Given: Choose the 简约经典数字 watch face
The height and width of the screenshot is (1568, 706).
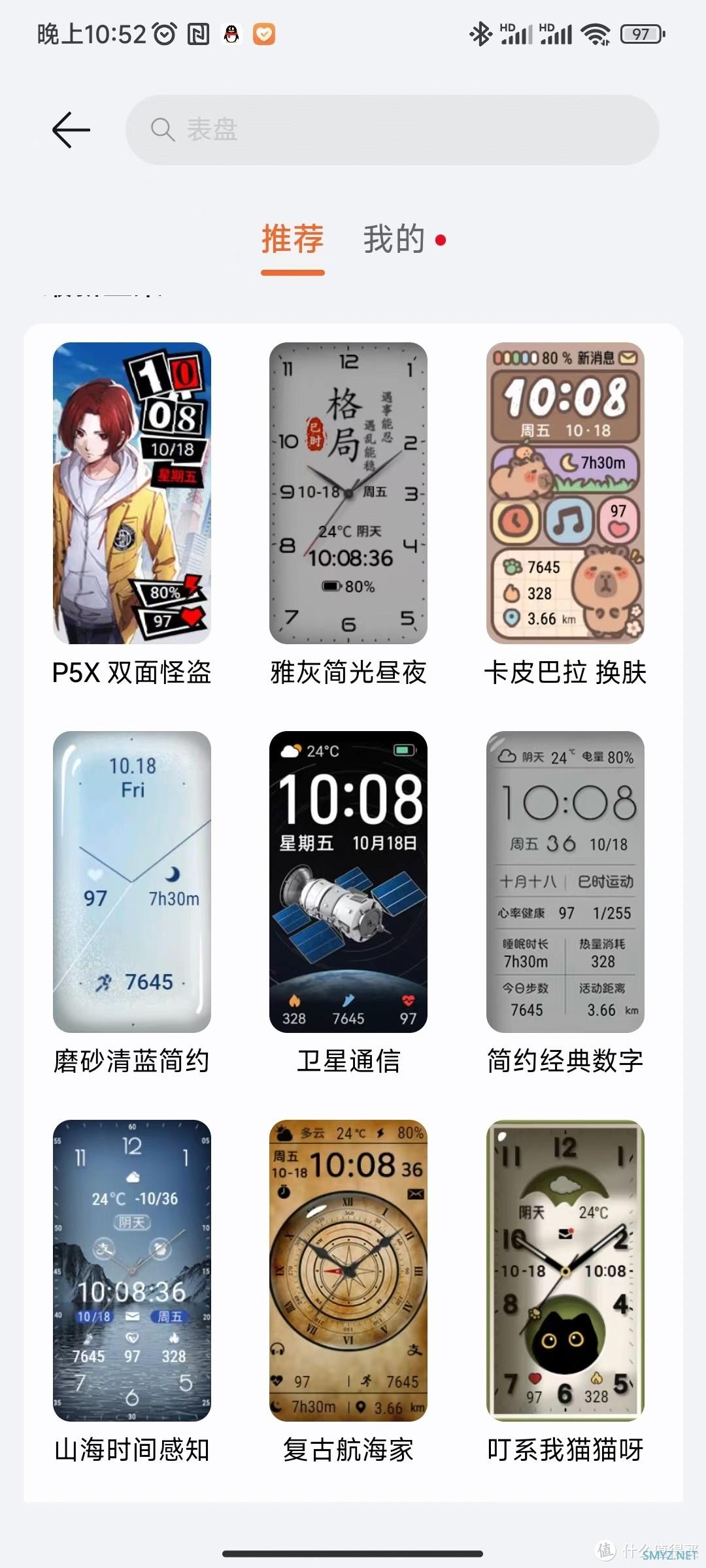Looking at the screenshot, I should point(565,882).
